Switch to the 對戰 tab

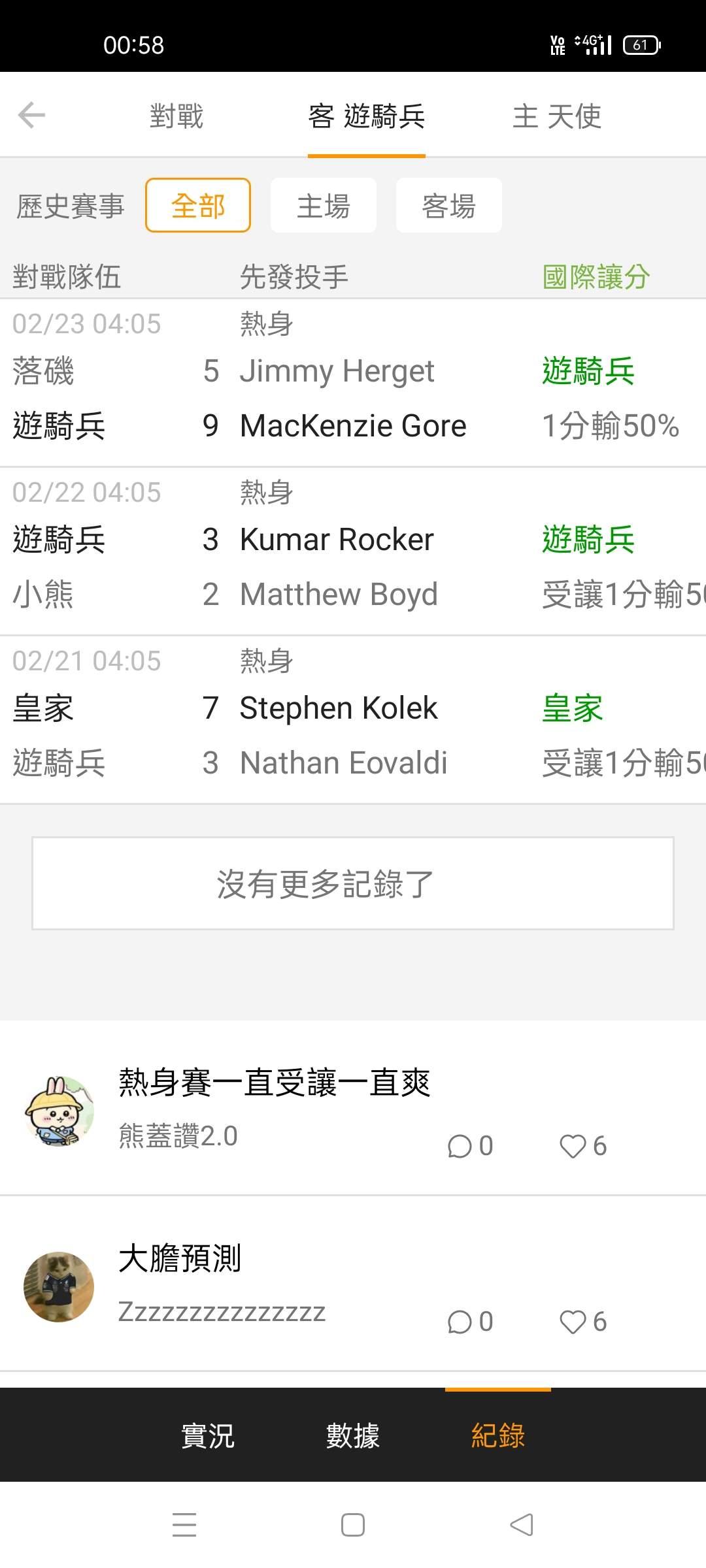pos(176,116)
